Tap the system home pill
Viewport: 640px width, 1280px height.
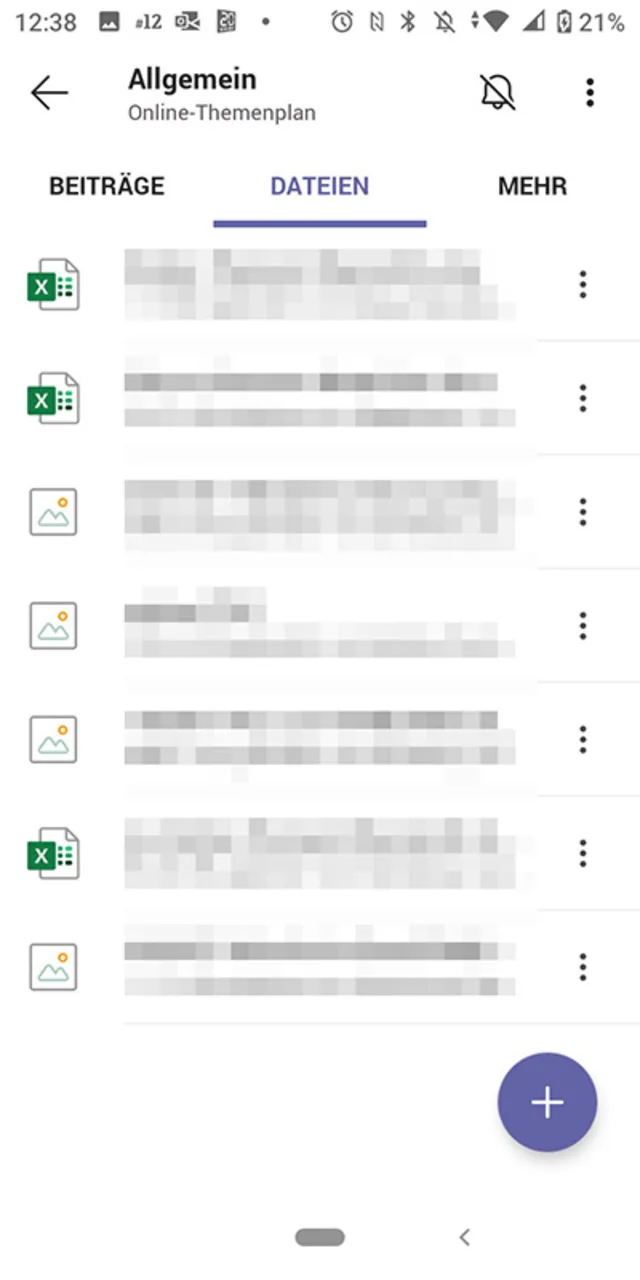point(320,1237)
